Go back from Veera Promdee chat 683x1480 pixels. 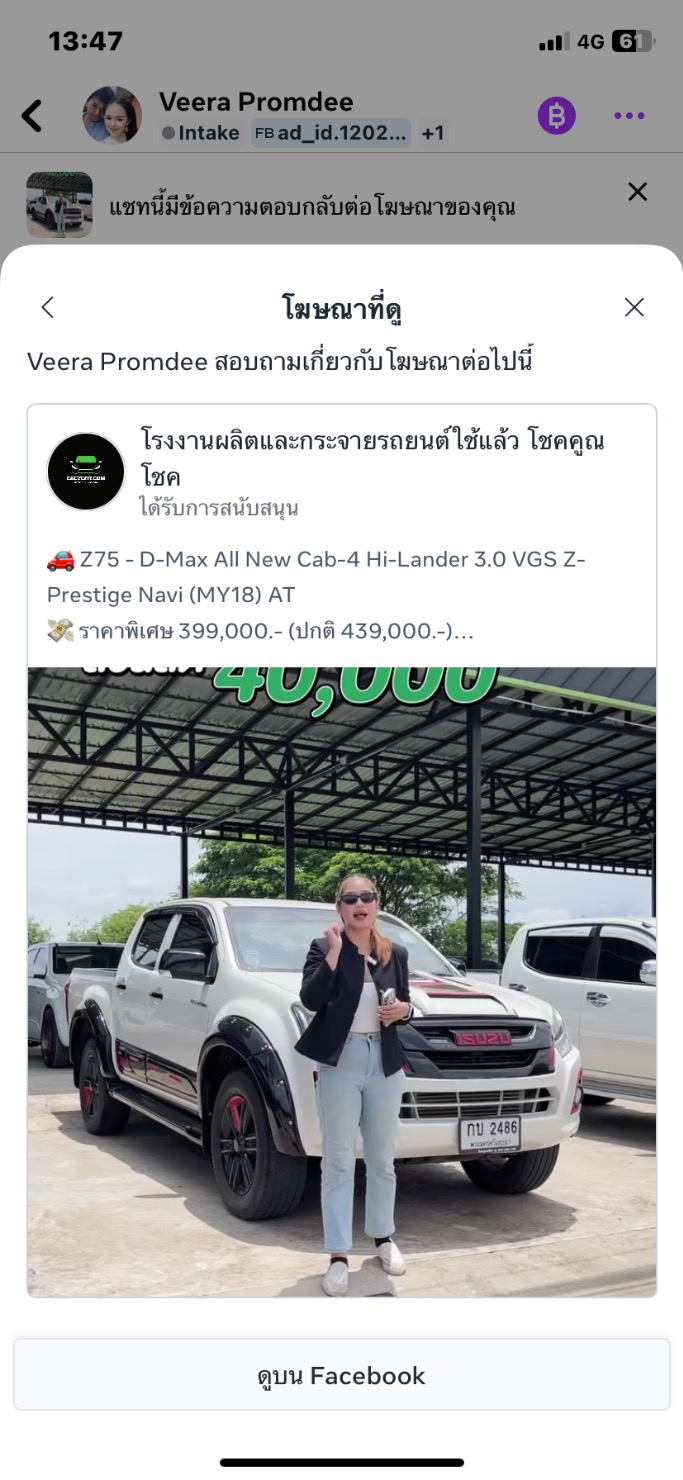[32, 116]
